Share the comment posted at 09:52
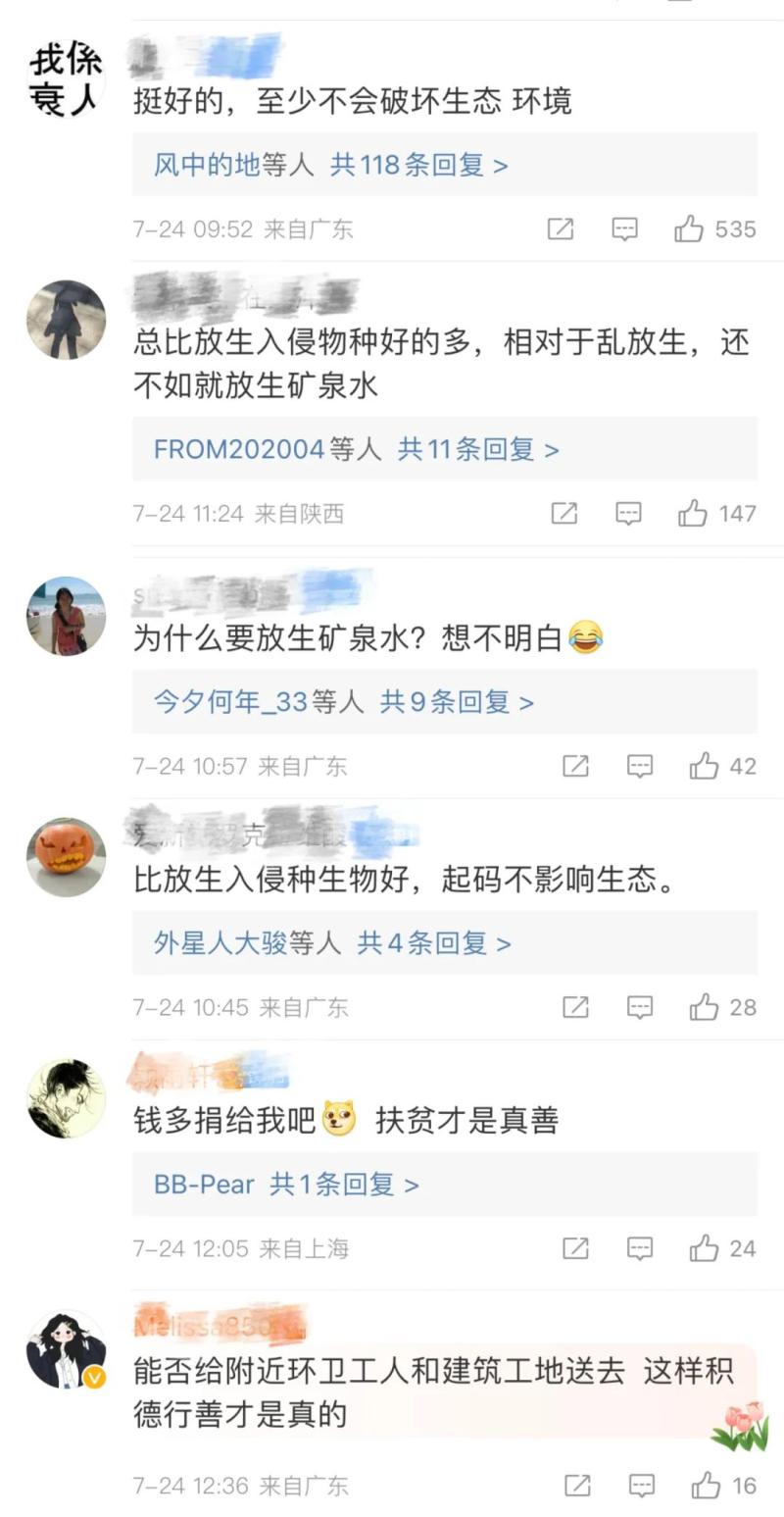Image resolution: width=784 pixels, height=1517 pixels. (x=560, y=229)
